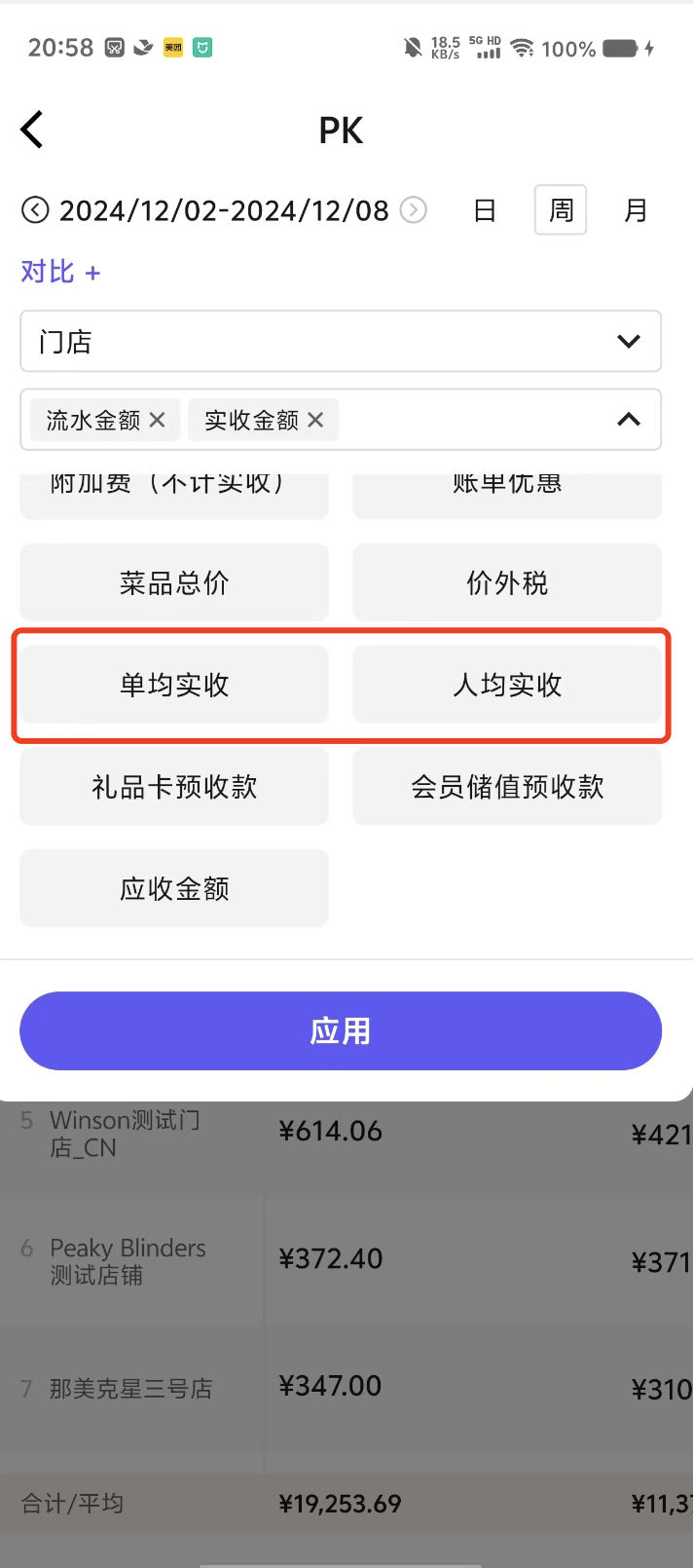The image size is (693, 1568).
Task: Choose 会员储值预收款
Action: (x=507, y=786)
